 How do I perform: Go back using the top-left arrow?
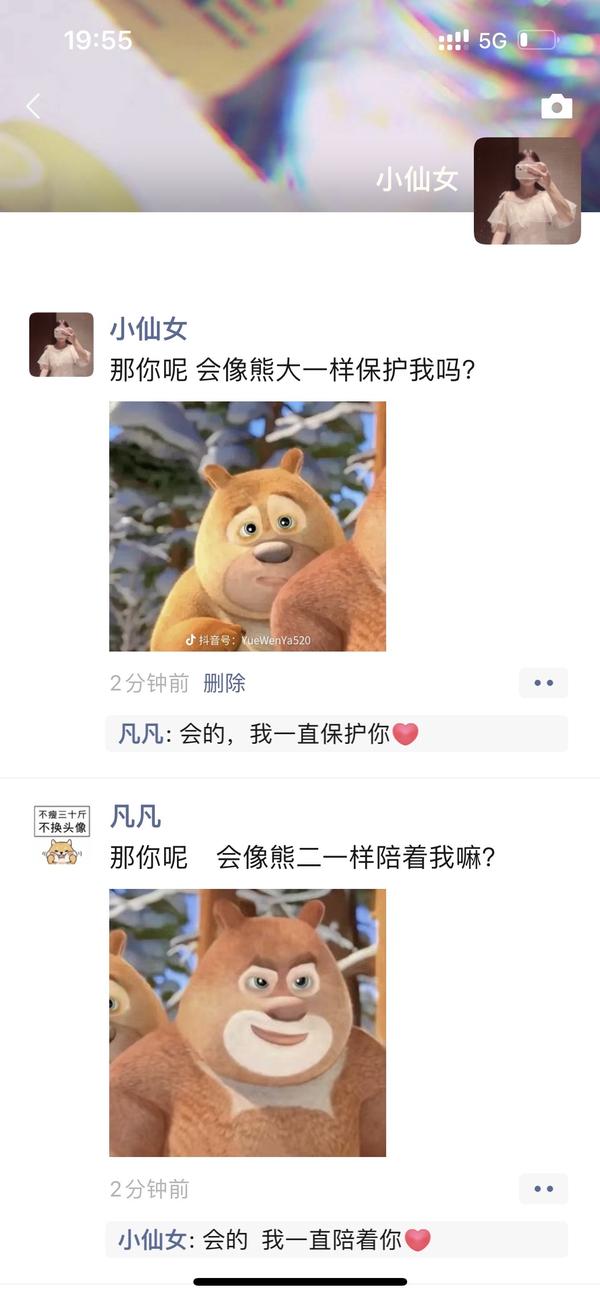click(34, 106)
